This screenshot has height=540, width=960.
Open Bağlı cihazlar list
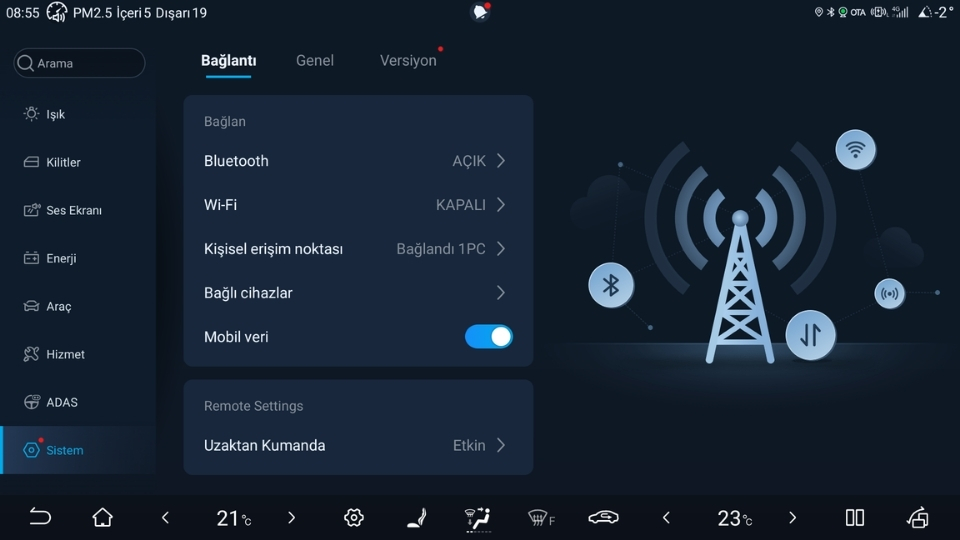[x=357, y=293]
